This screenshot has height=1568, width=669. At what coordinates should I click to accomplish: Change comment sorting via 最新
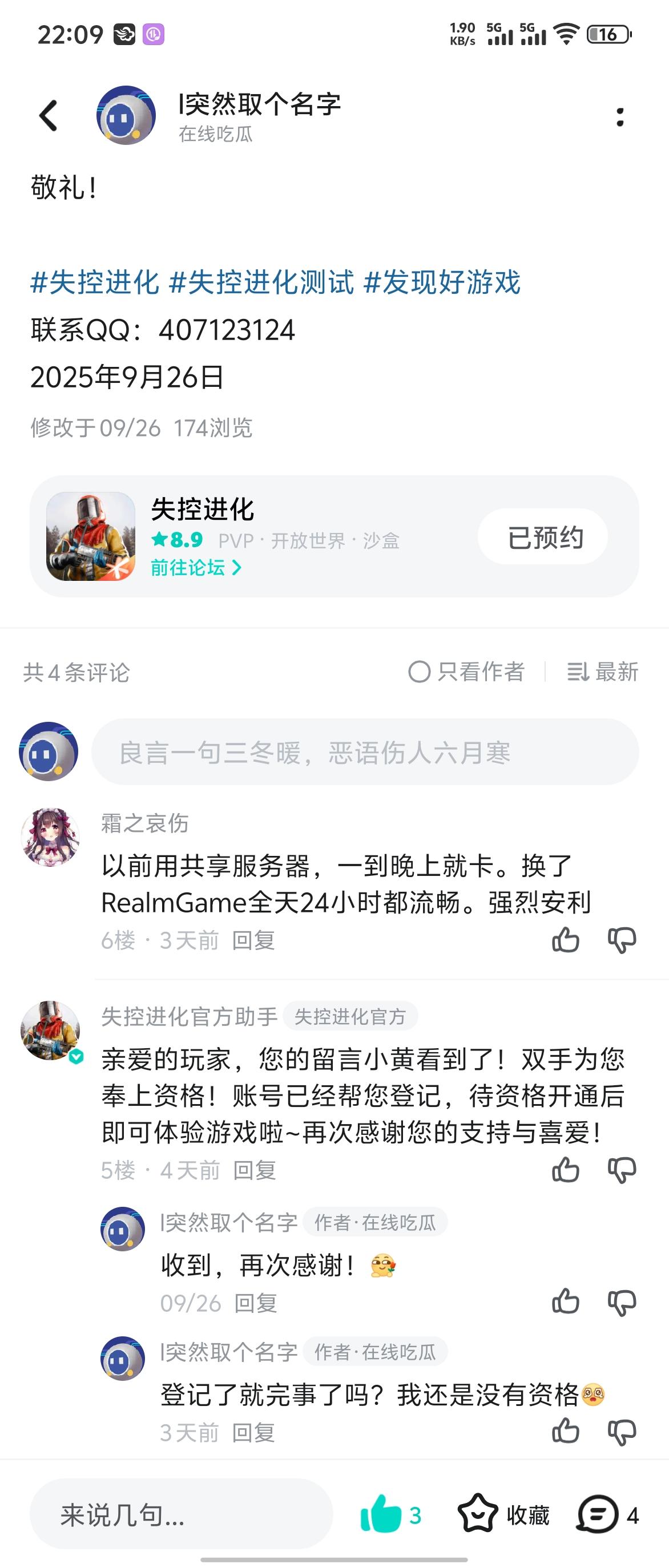pyautogui.click(x=603, y=672)
